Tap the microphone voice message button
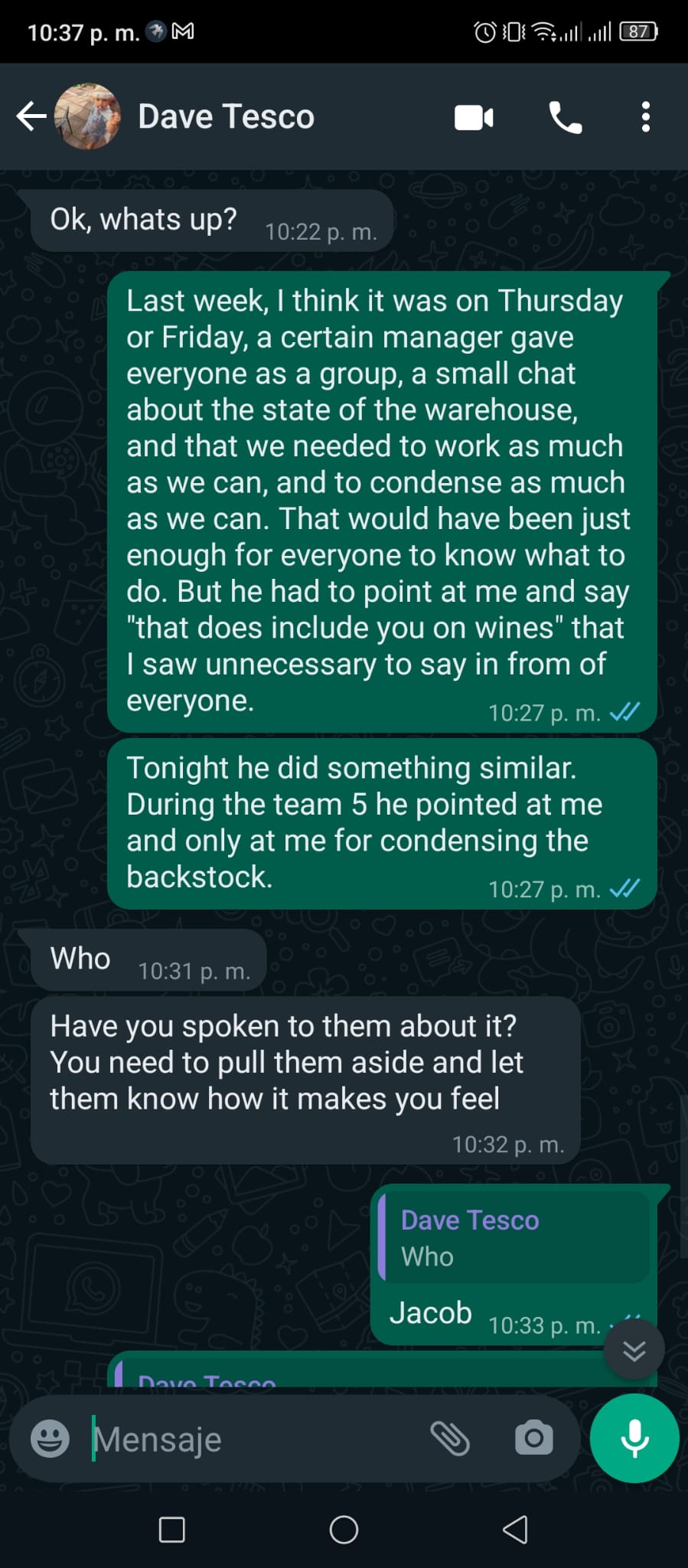Image resolution: width=688 pixels, height=1568 pixels. [x=634, y=1438]
